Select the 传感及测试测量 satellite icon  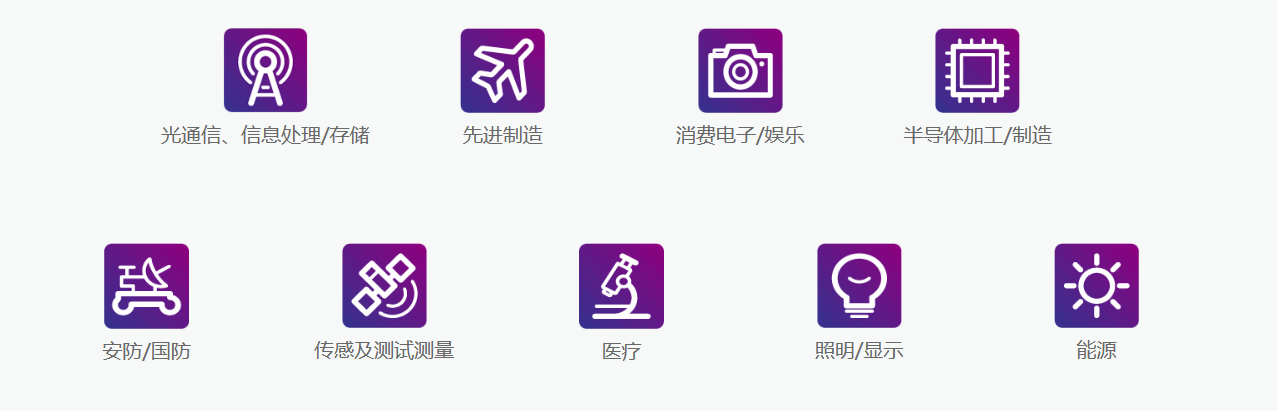[x=384, y=286]
